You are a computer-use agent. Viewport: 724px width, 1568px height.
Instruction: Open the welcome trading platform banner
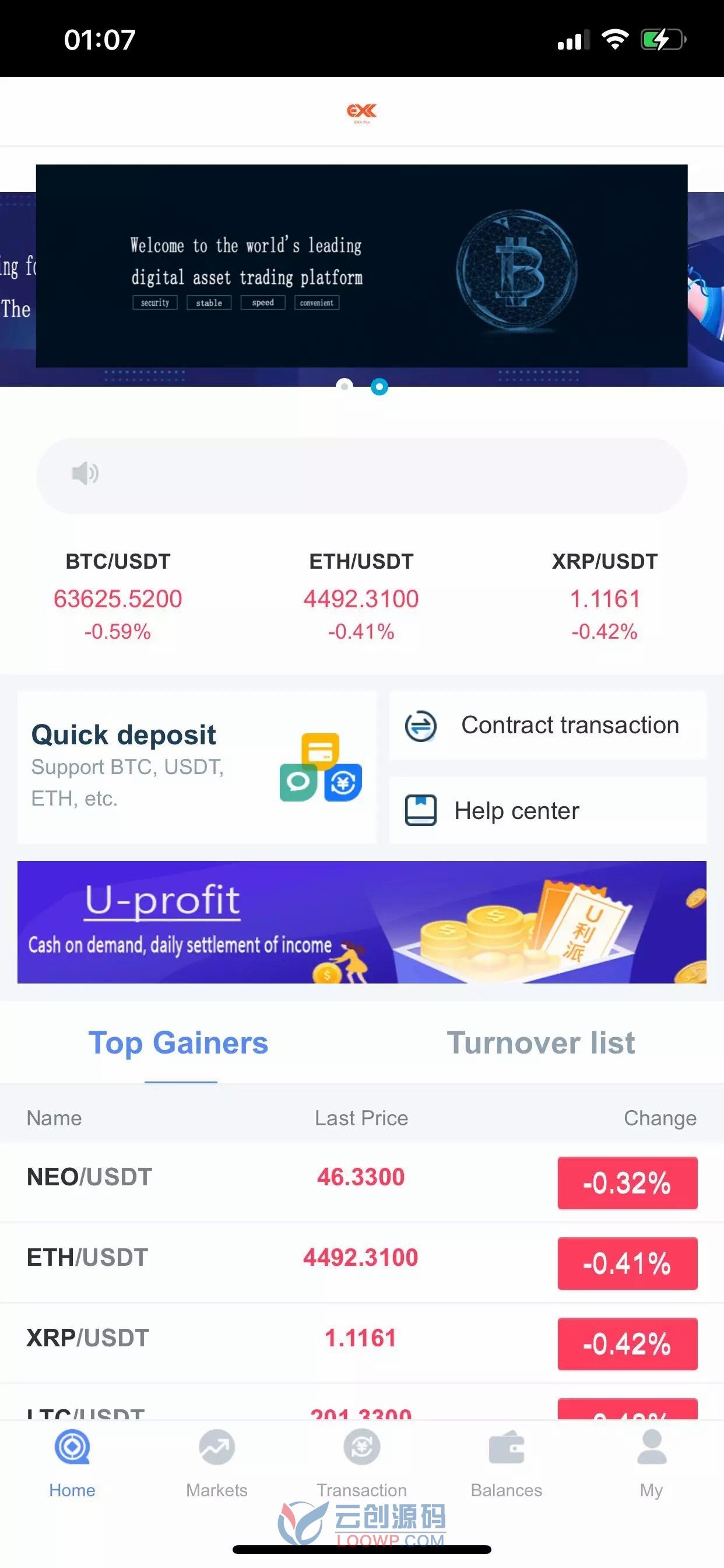pos(361,266)
